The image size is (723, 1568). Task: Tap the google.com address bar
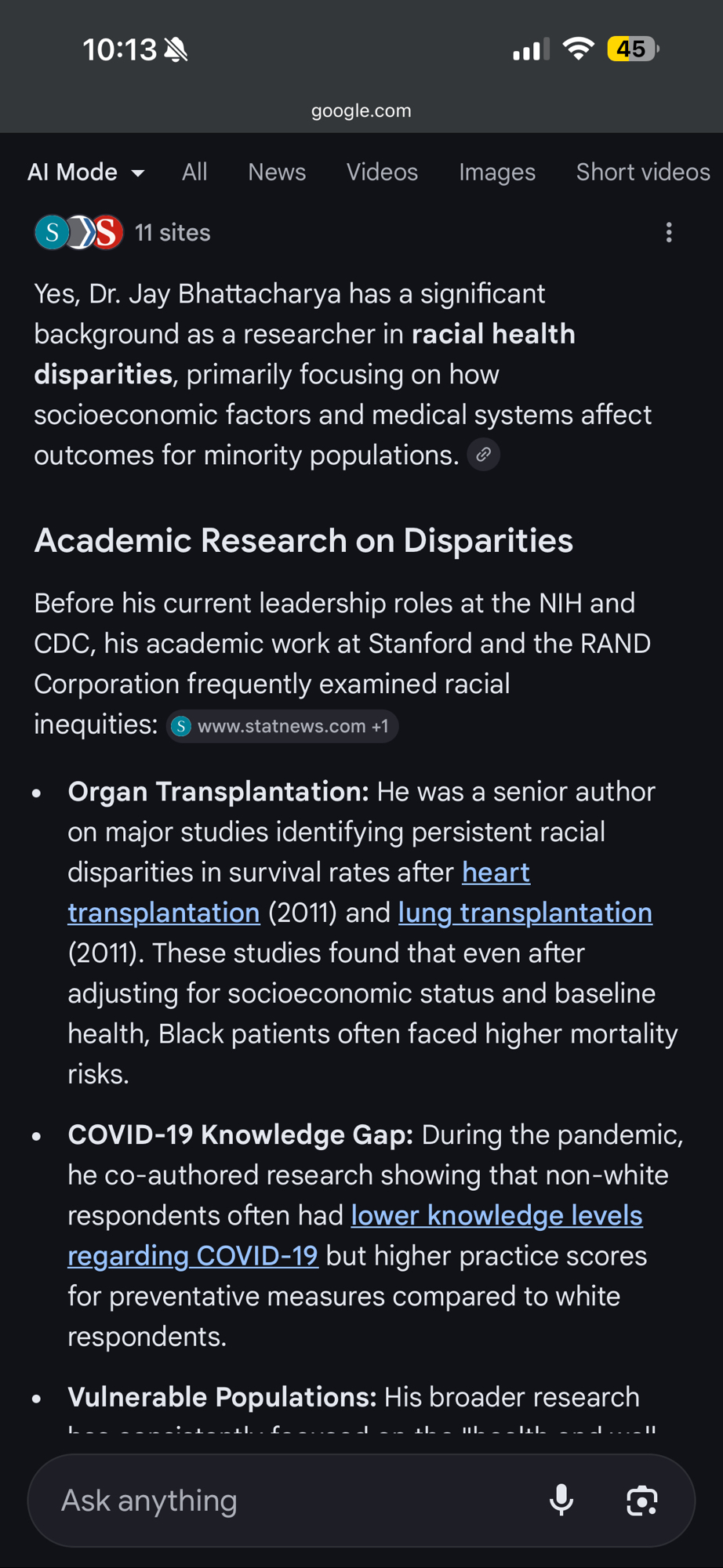tap(361, 111)
